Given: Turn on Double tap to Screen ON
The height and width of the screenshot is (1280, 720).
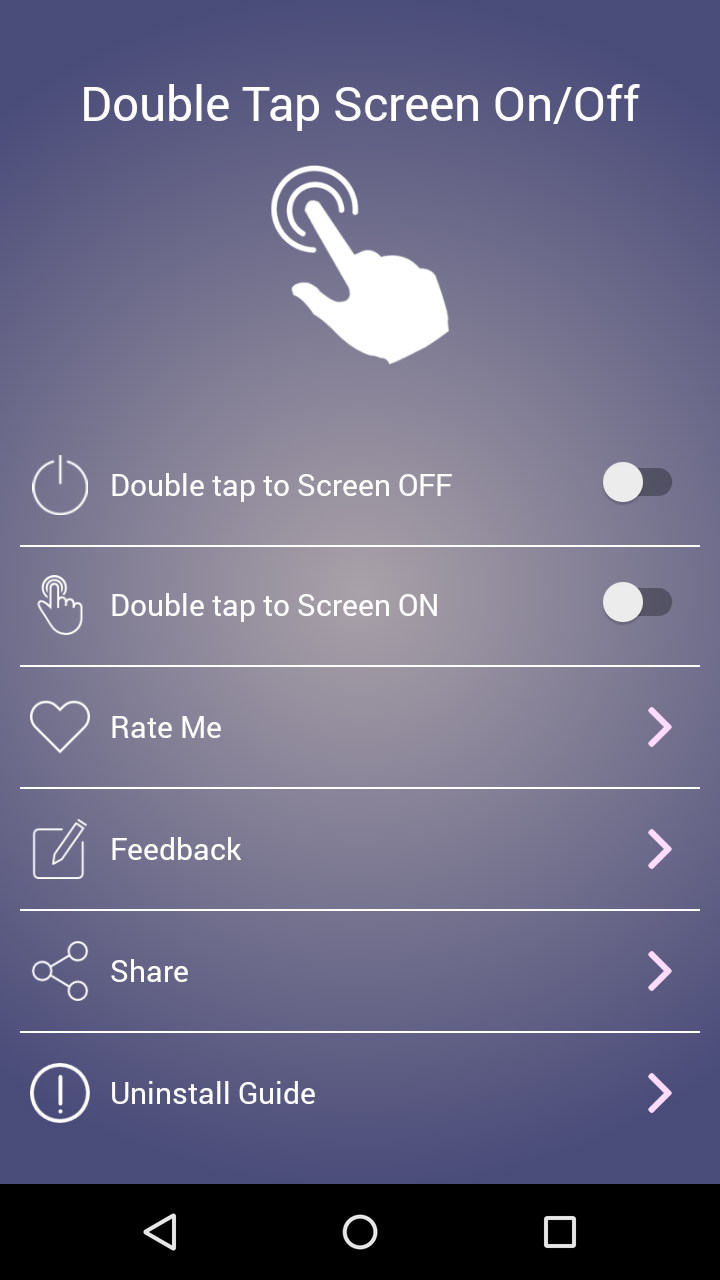Looking at the screenshot, I should (637, 603).
